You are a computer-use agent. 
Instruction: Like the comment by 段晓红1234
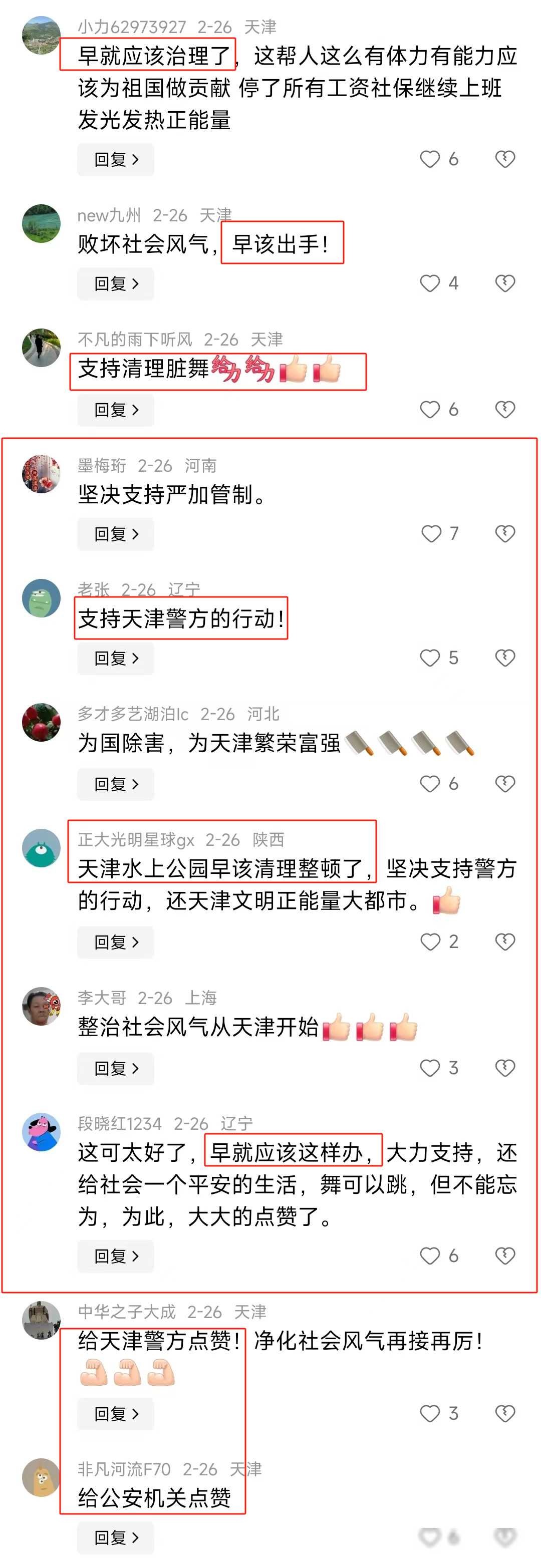(x=430, y=1256)
